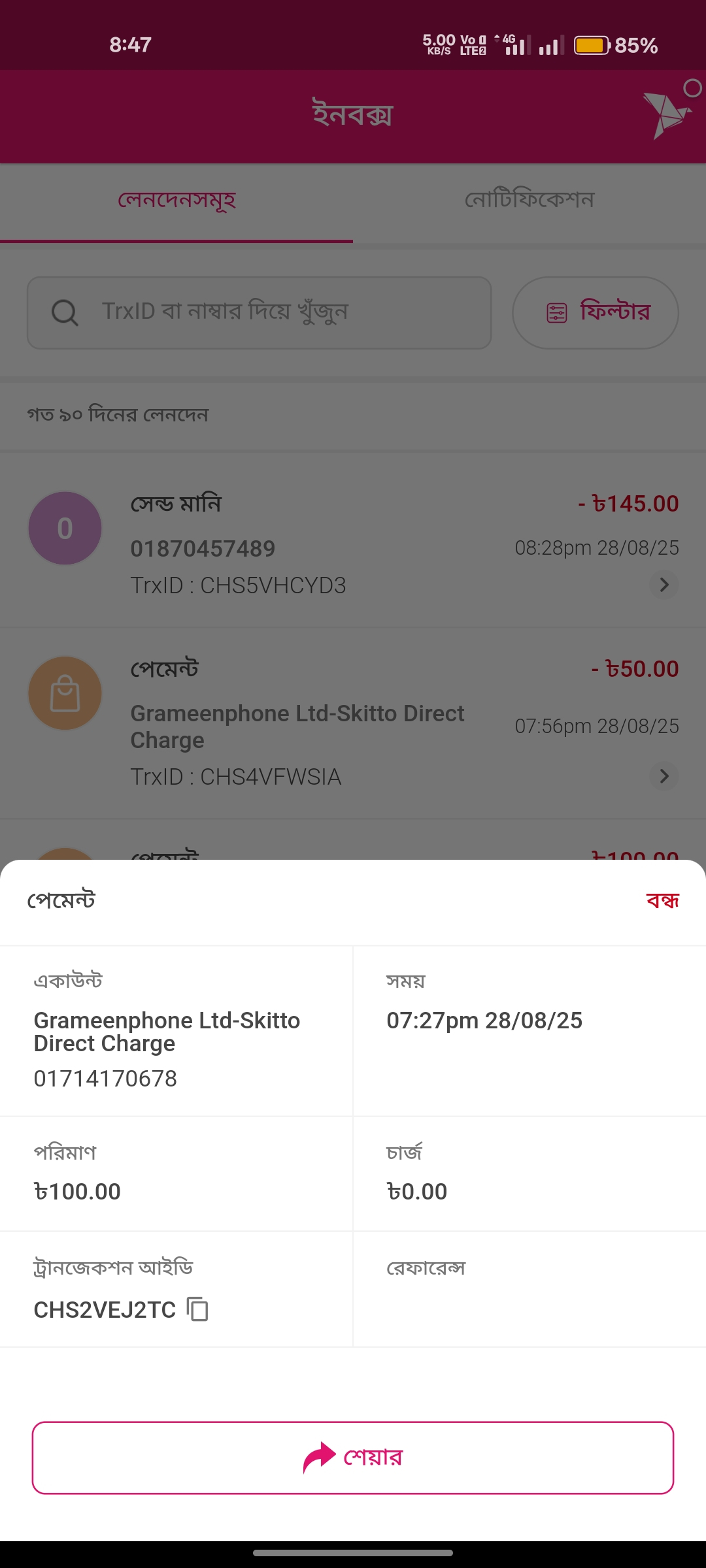
Task: Tap the TrxID search field
Action: (259, 312)
